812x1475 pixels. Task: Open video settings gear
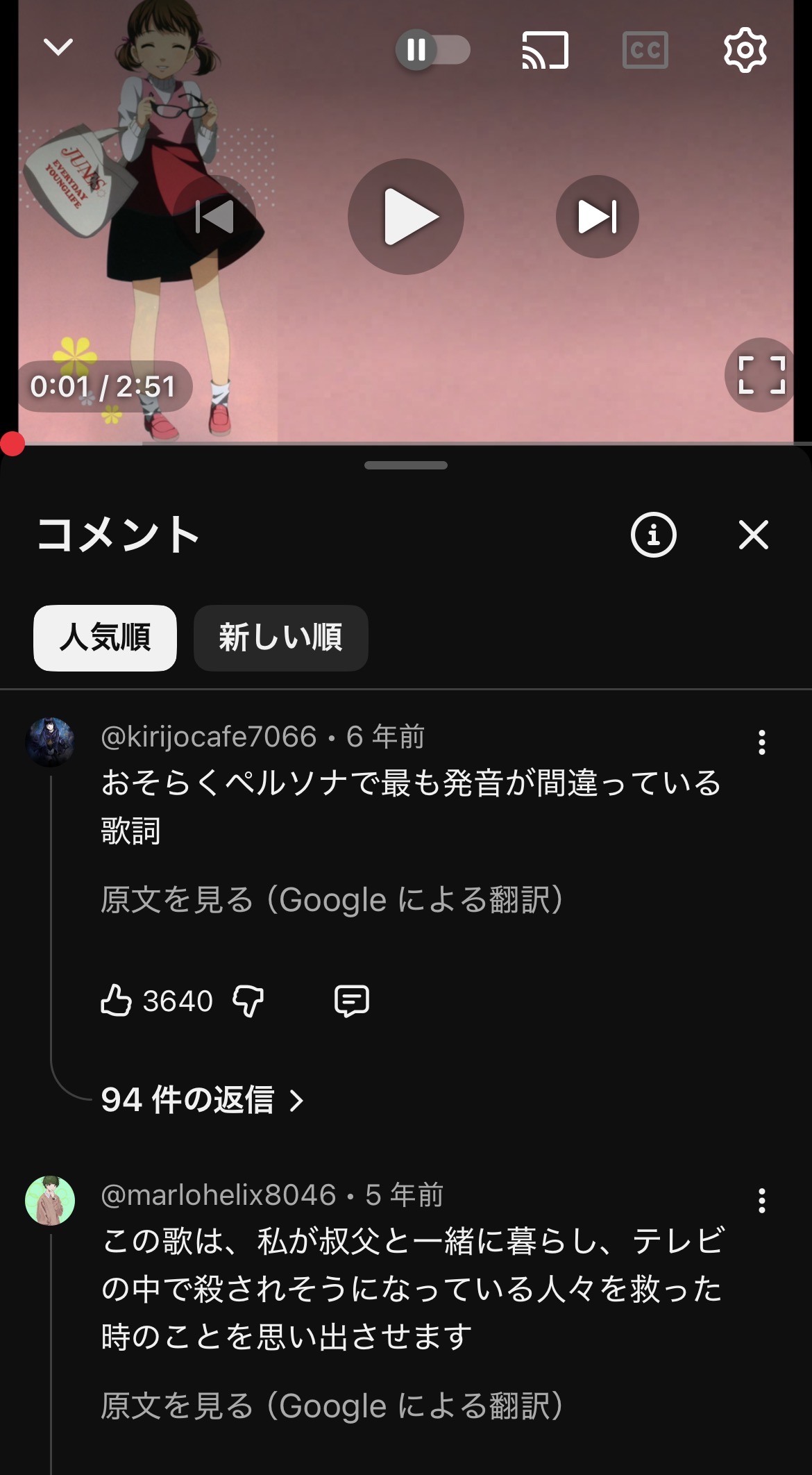pos(745,50)
